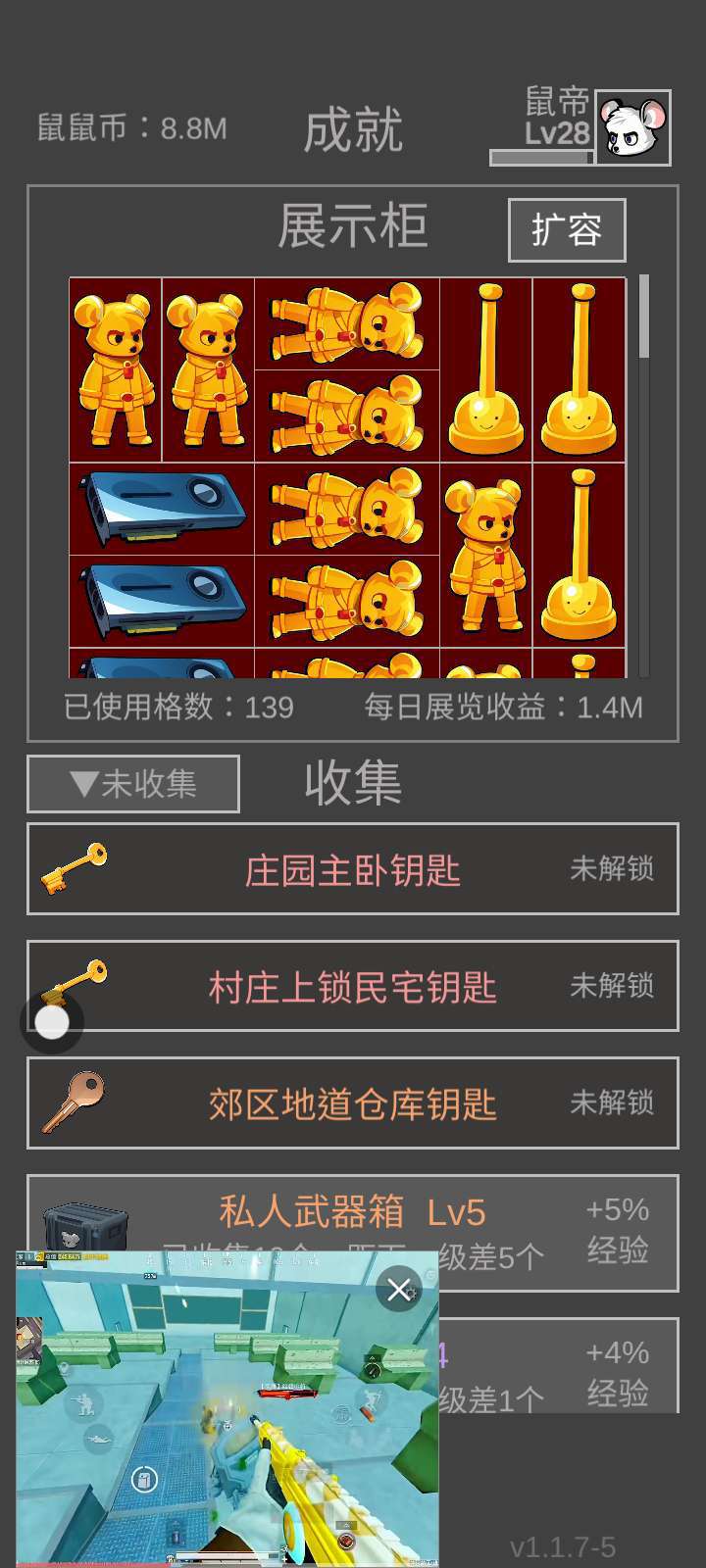
Task: Open 郊区地道仓库钥匙 collection item
Action: point(353,1103)
